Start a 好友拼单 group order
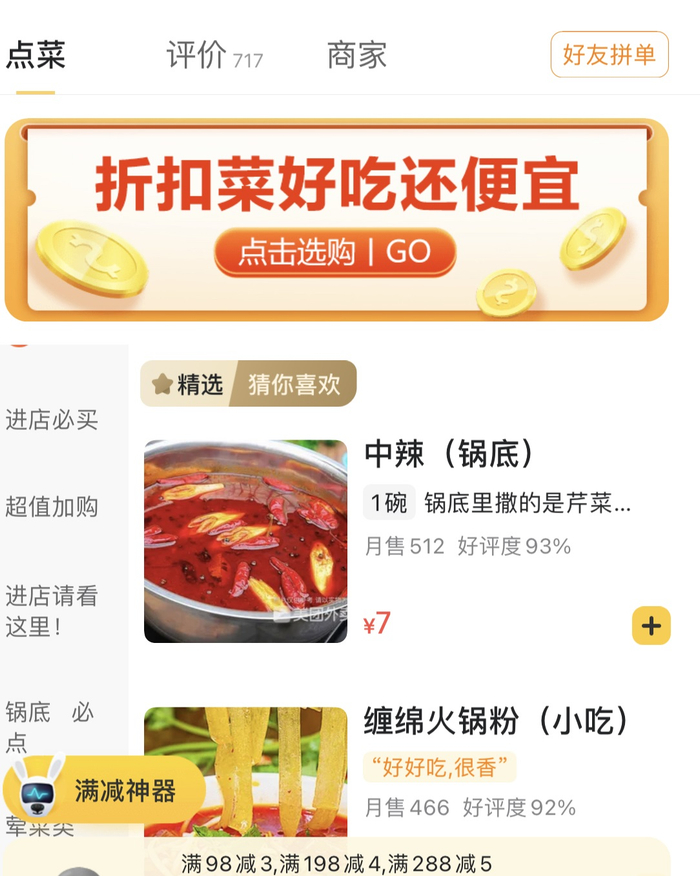Viewport: 700px width, 876px height. pos(608,55)
